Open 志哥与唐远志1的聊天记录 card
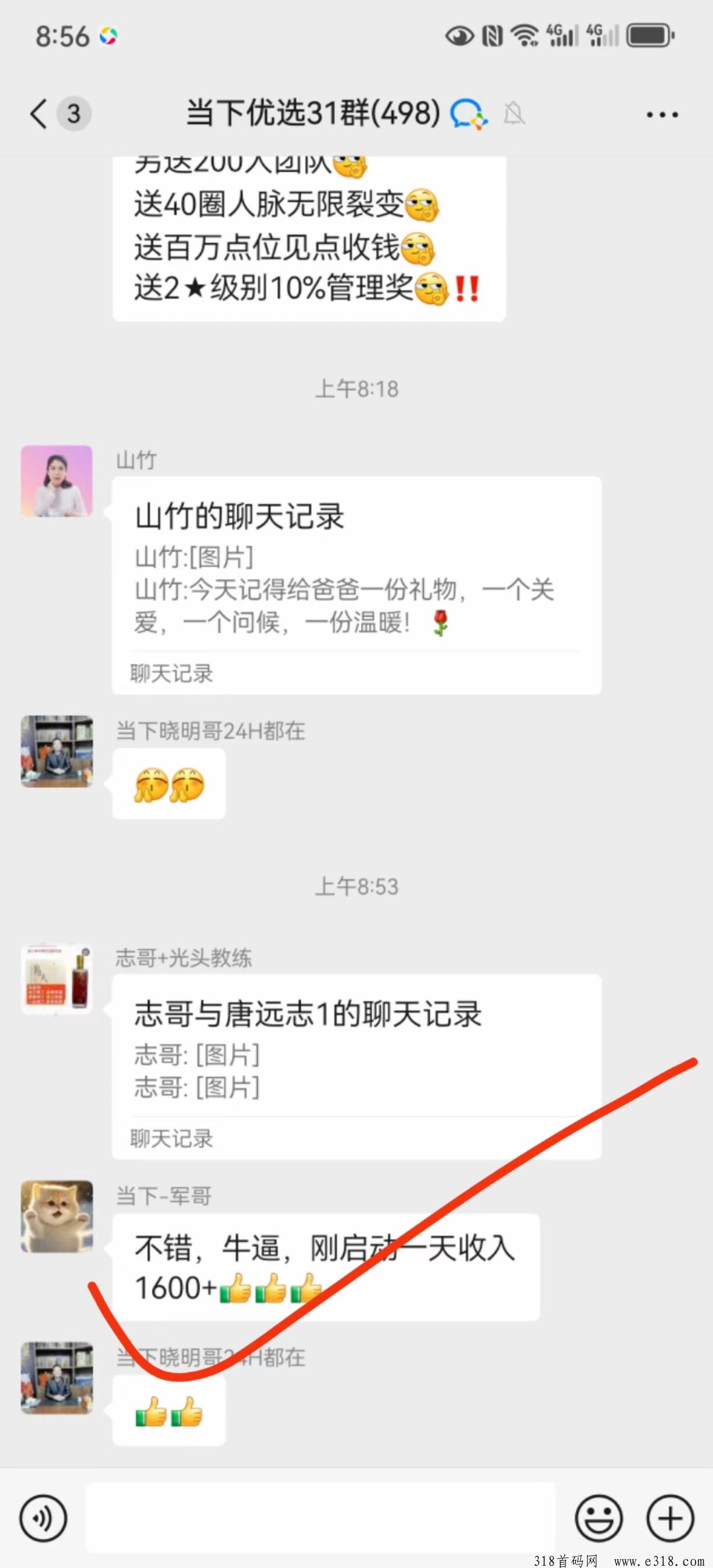Image resolution: width=713 pixels, height=1568 pixels. click(356, 1066)
